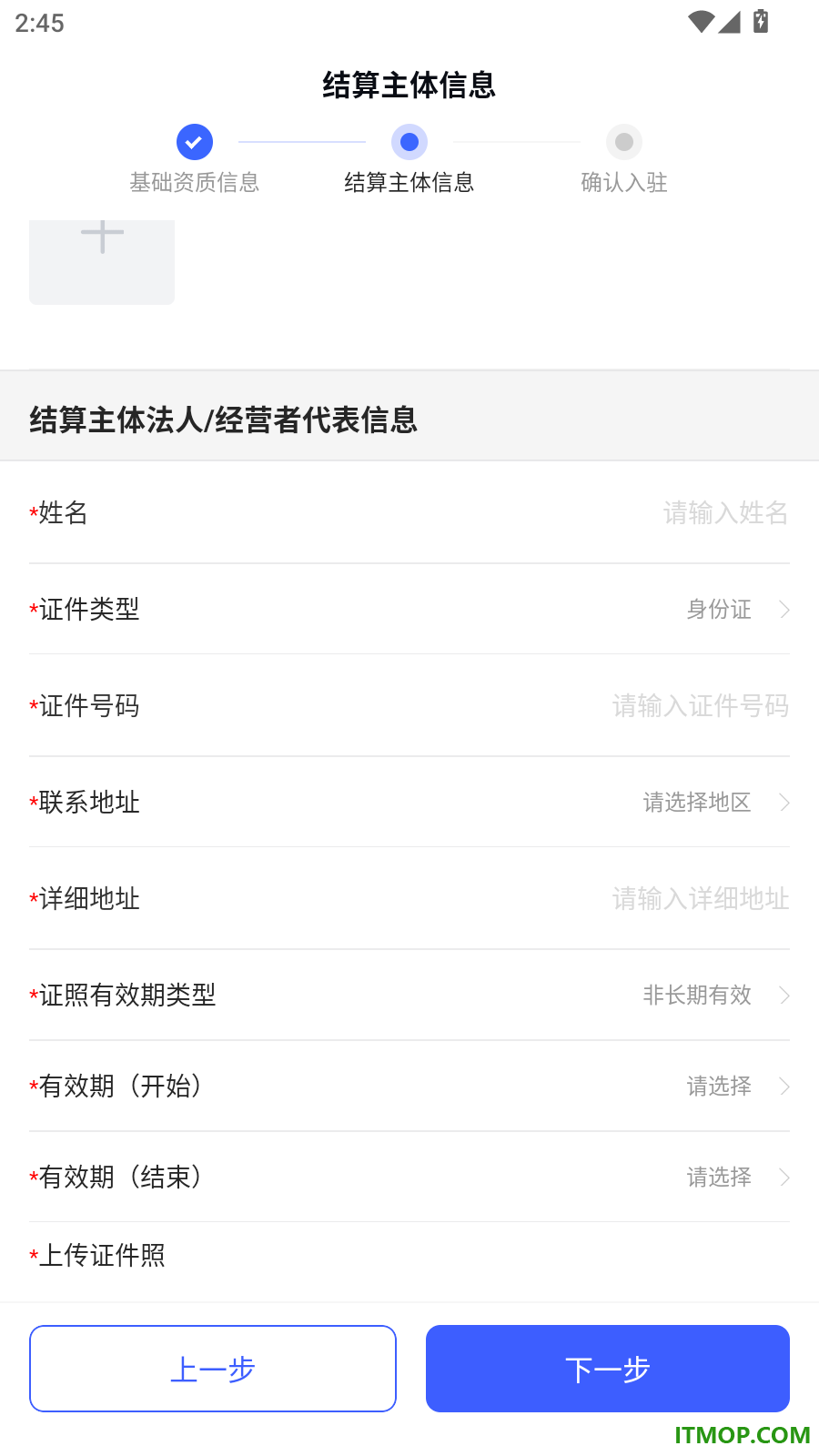The width and height of the screenshot is (819, 1456).
Task: Focus the 证件号码 input field
Action: pyautogui.click(x=409, y=705)
